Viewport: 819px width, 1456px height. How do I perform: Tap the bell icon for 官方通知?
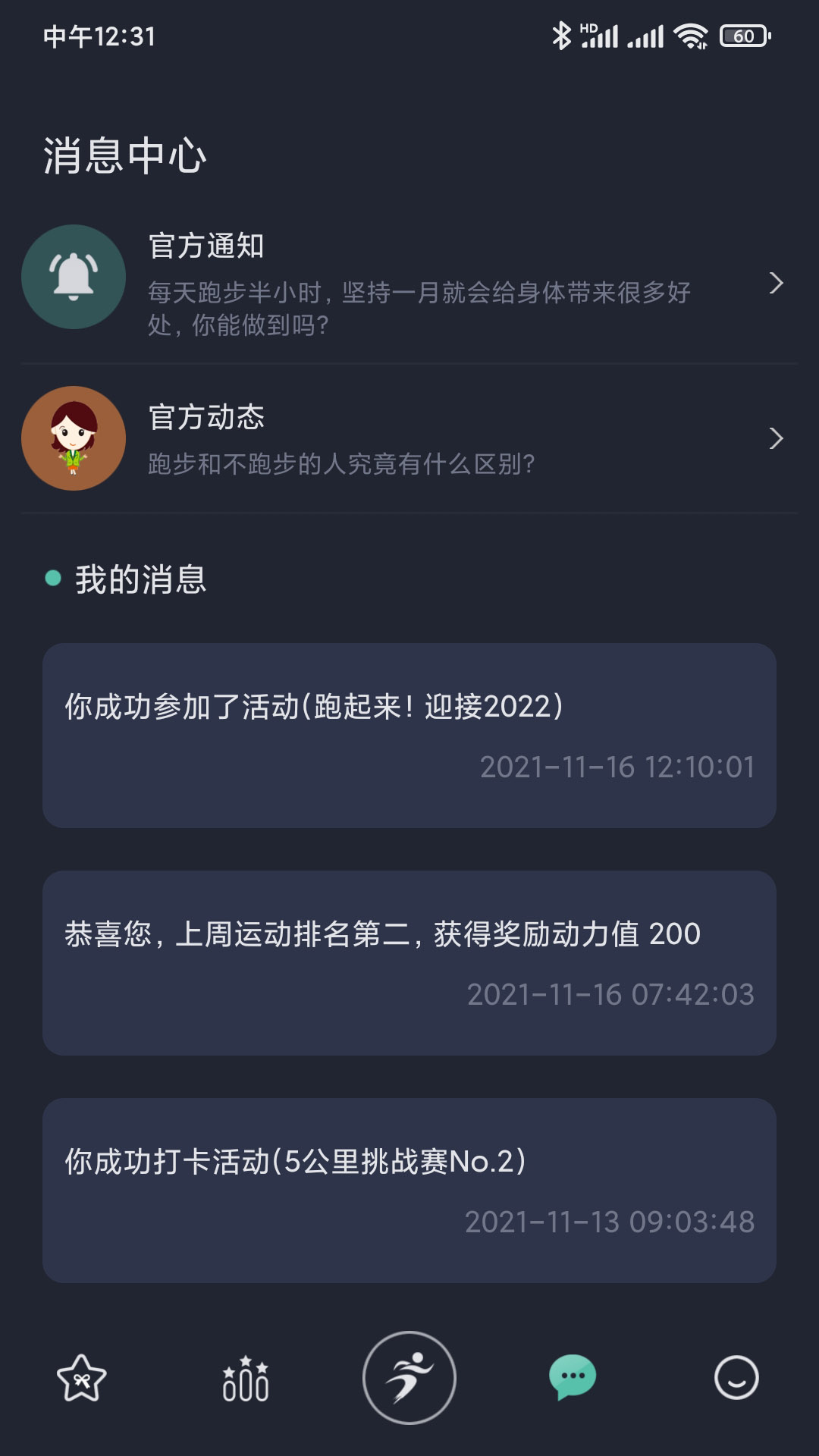pyautogui.click(x=74, y=277)
